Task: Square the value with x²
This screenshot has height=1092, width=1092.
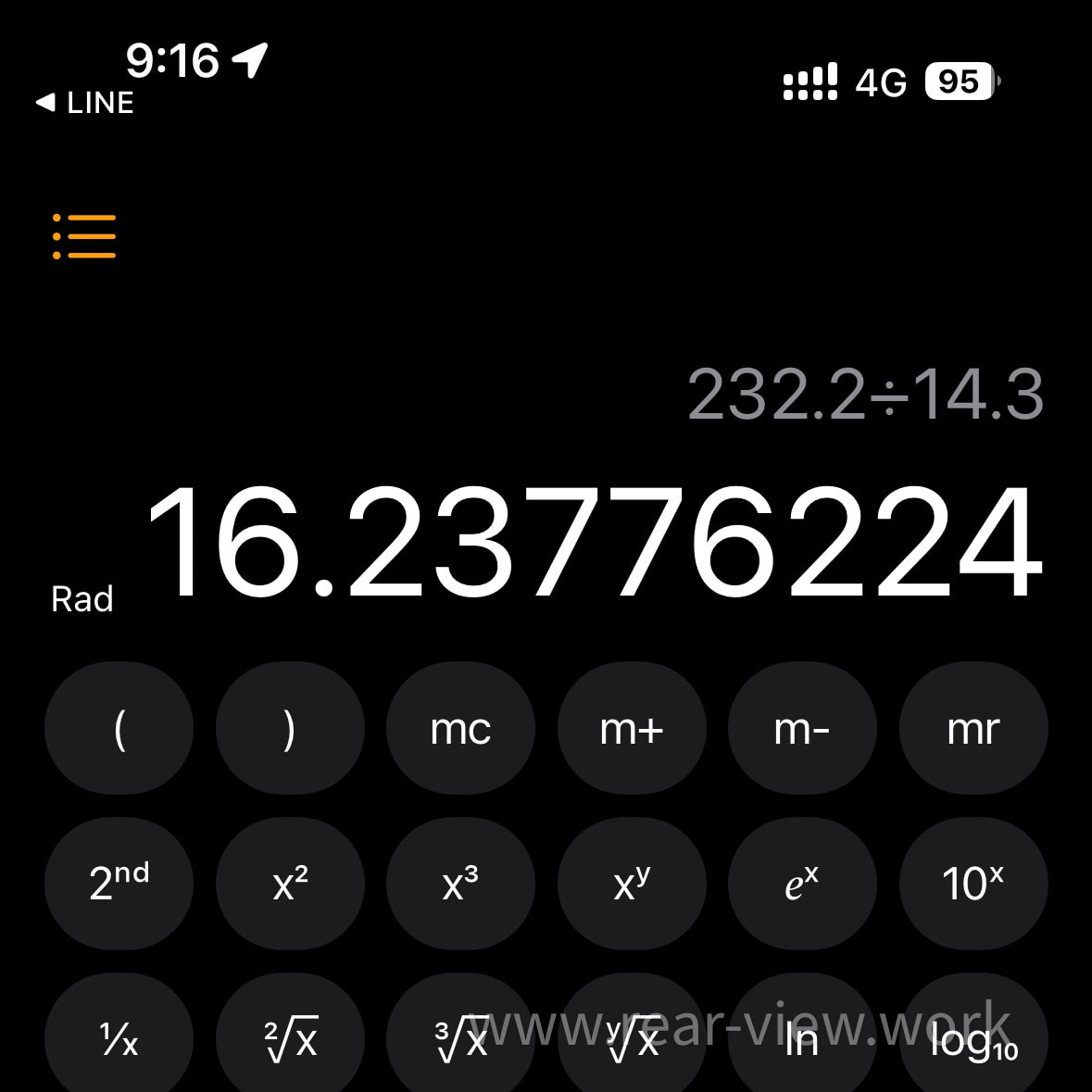Action: tap(290, 883)
